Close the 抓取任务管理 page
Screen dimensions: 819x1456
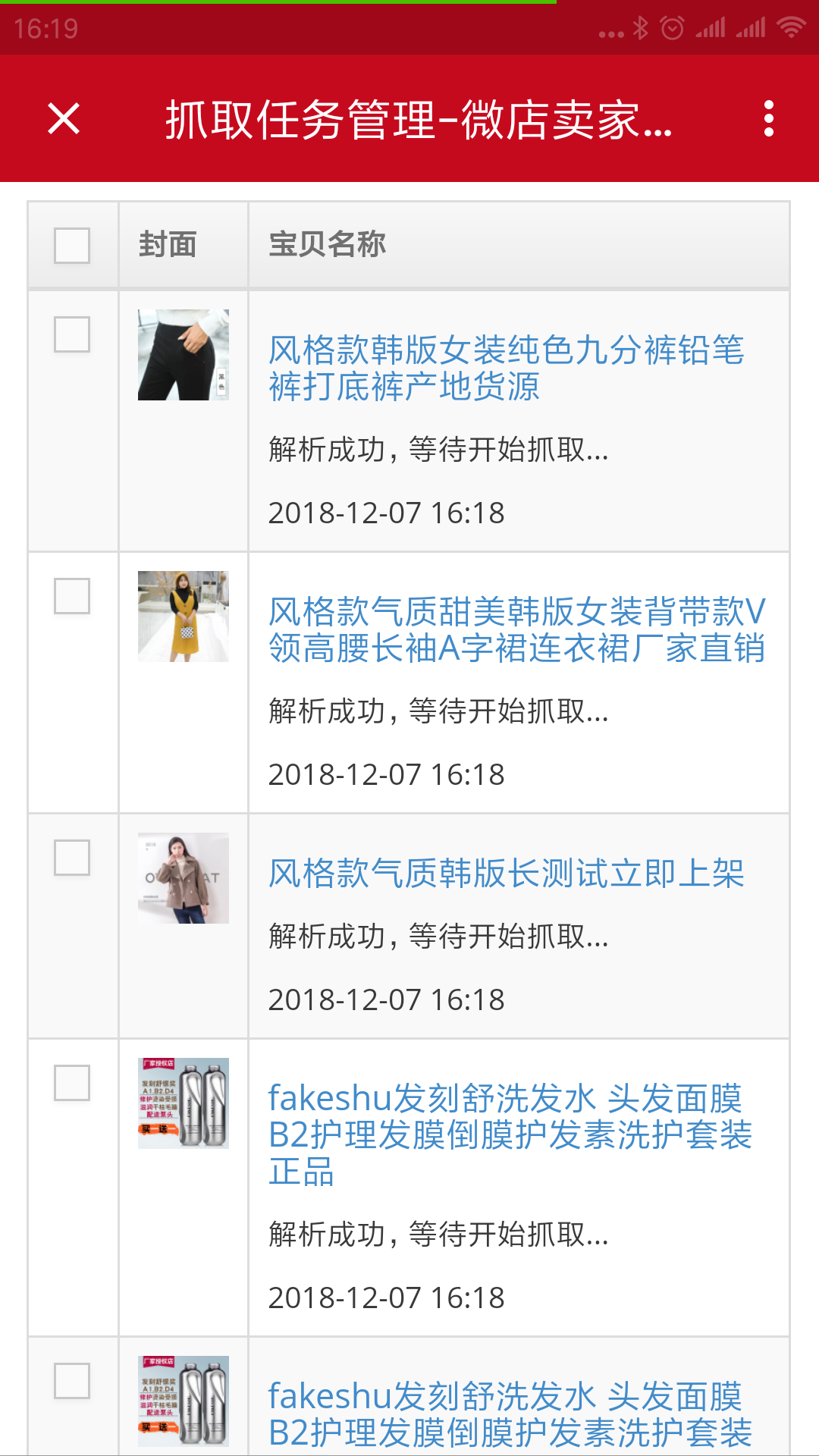(x=64, y=119)
